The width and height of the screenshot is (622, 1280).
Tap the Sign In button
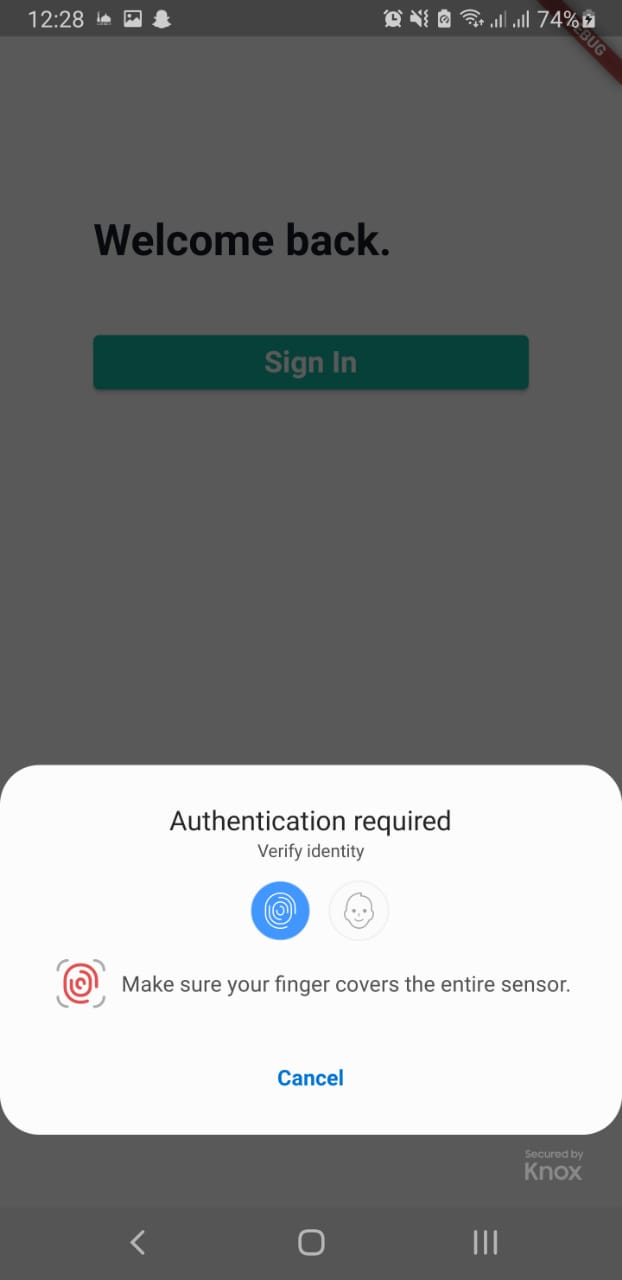click(x=310, y=362)
